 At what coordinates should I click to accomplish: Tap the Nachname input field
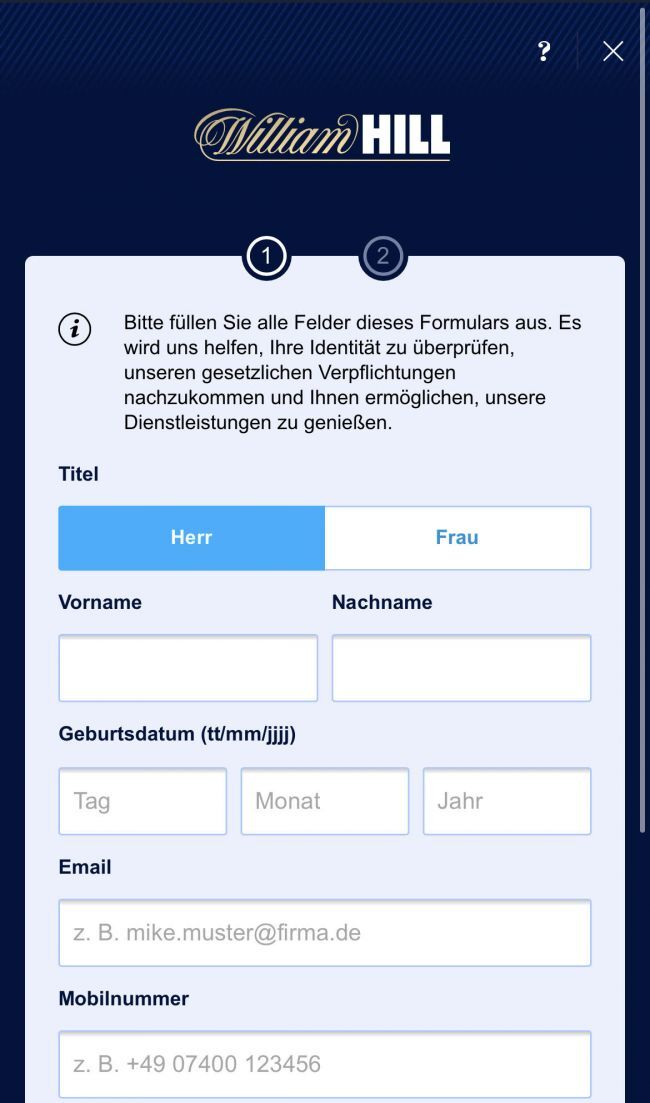coord(461,668)
